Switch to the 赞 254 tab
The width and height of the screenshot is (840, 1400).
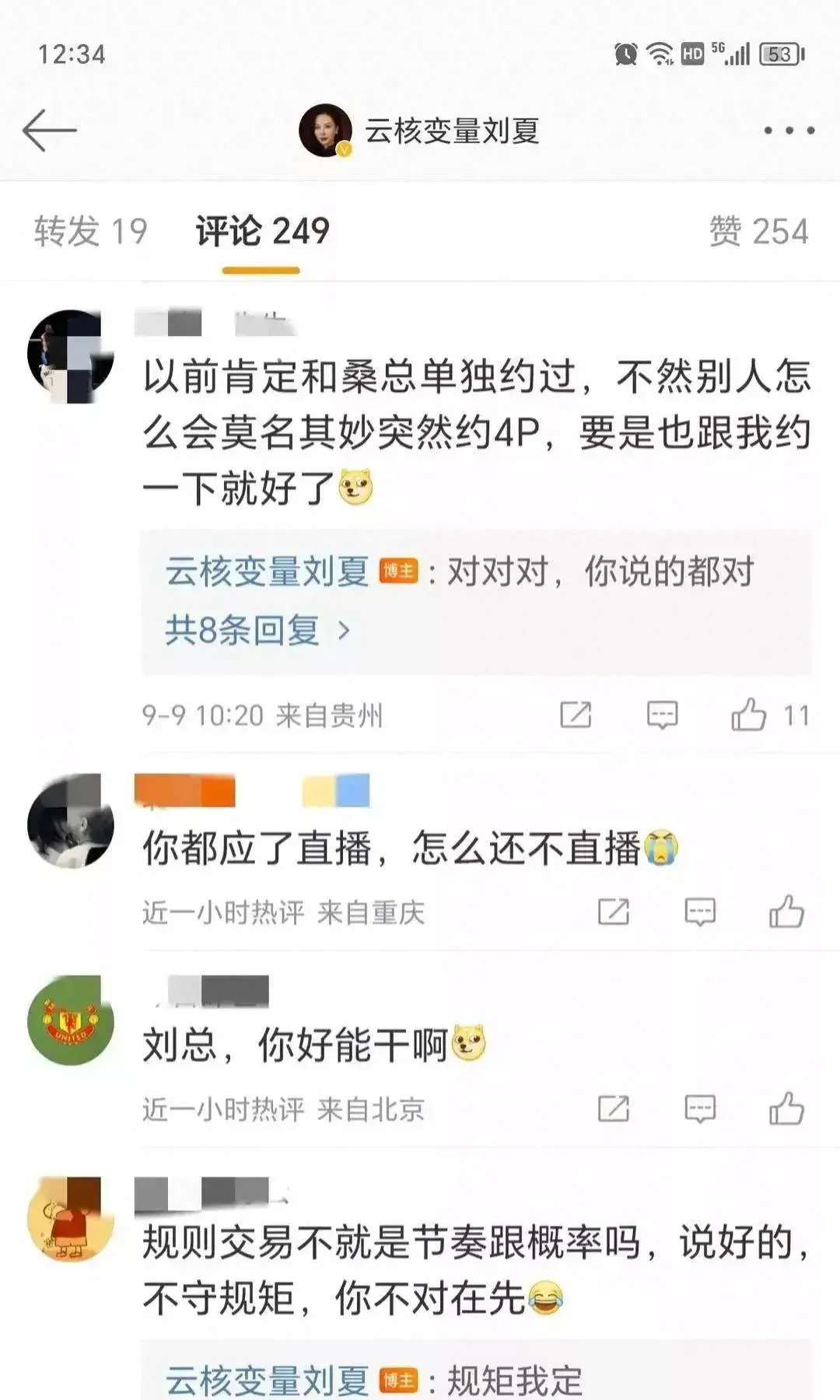(x=758, y=231)
